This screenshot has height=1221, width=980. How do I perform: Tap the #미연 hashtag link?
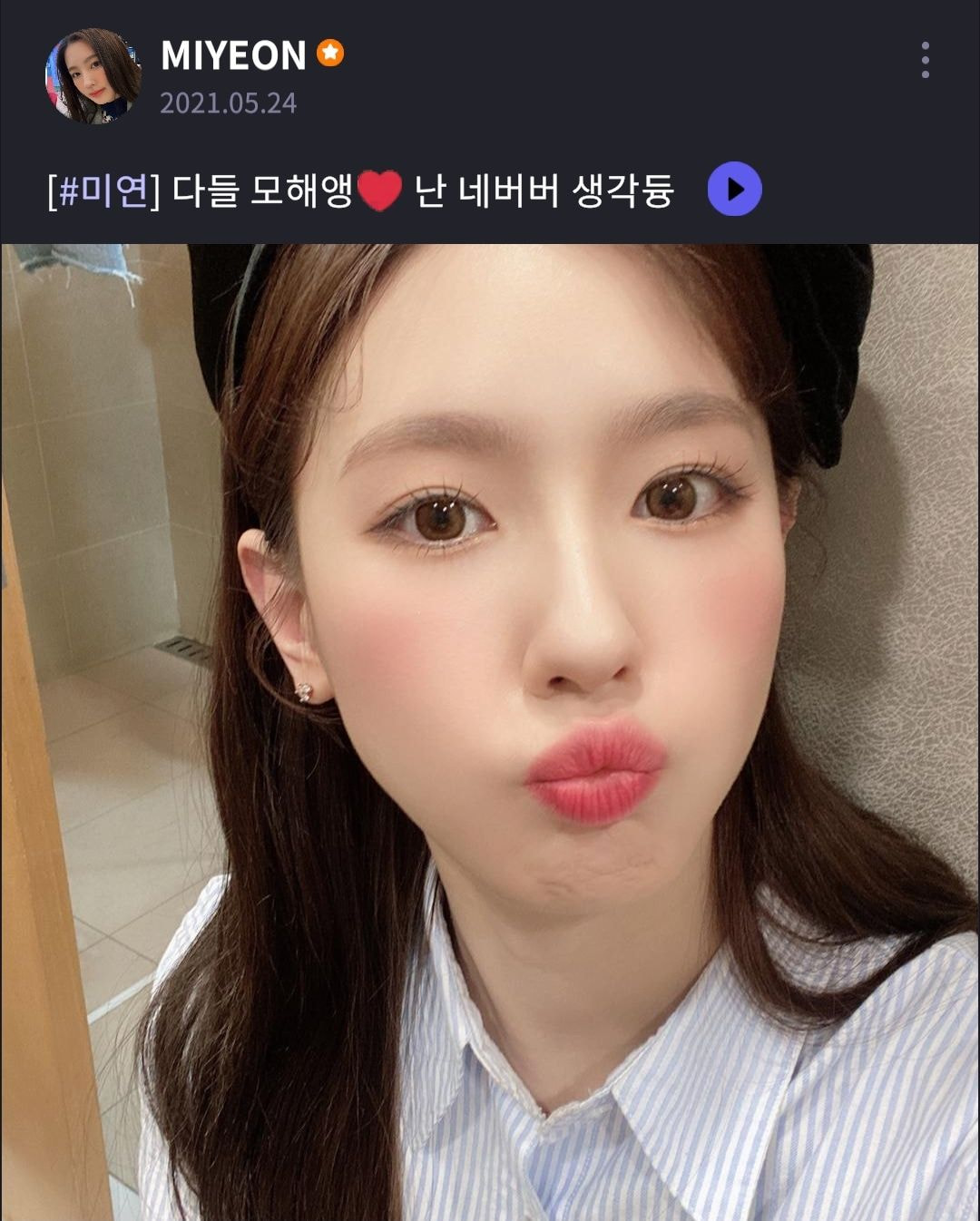[103, 190]
